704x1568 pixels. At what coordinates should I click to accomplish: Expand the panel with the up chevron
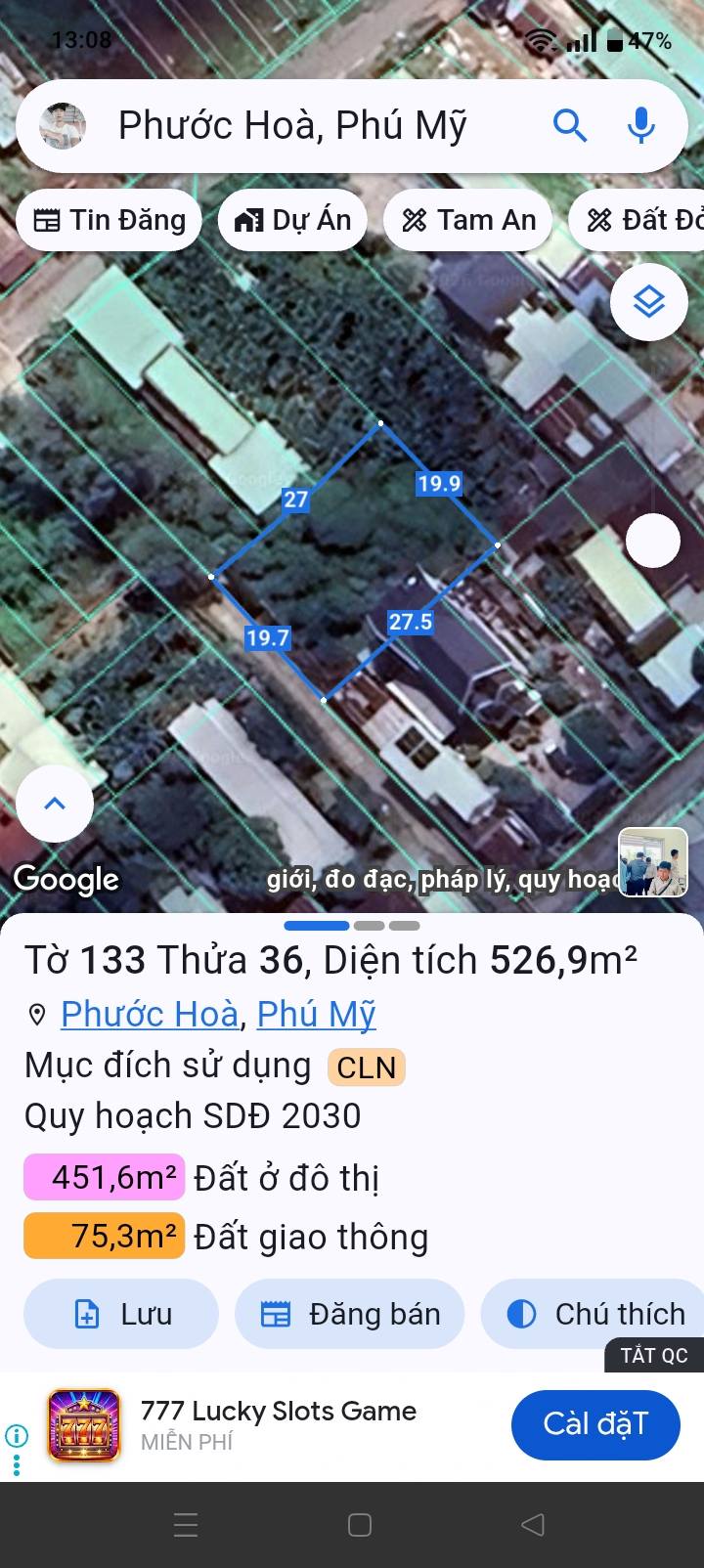click(x=55, y=804)
